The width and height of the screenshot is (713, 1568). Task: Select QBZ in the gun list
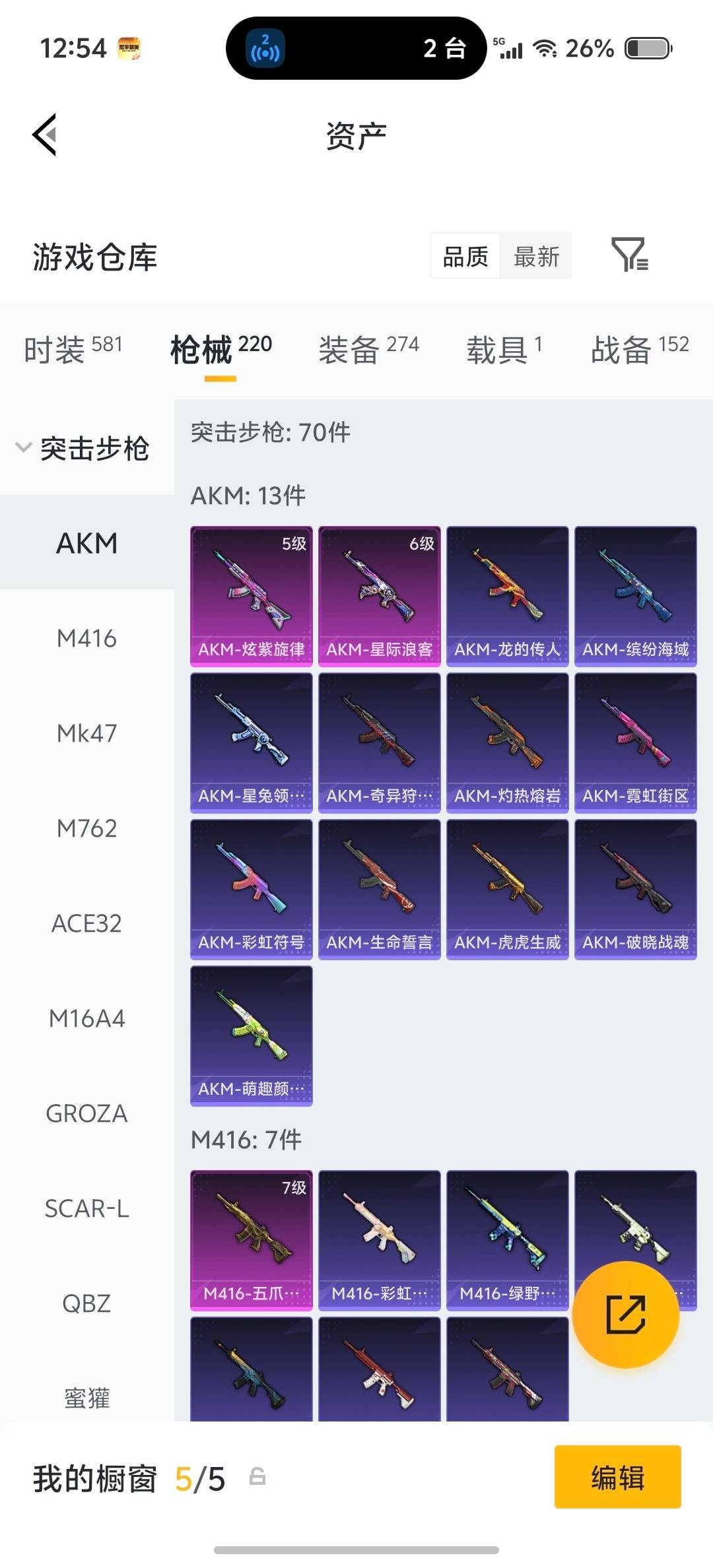pos(86,1303)
